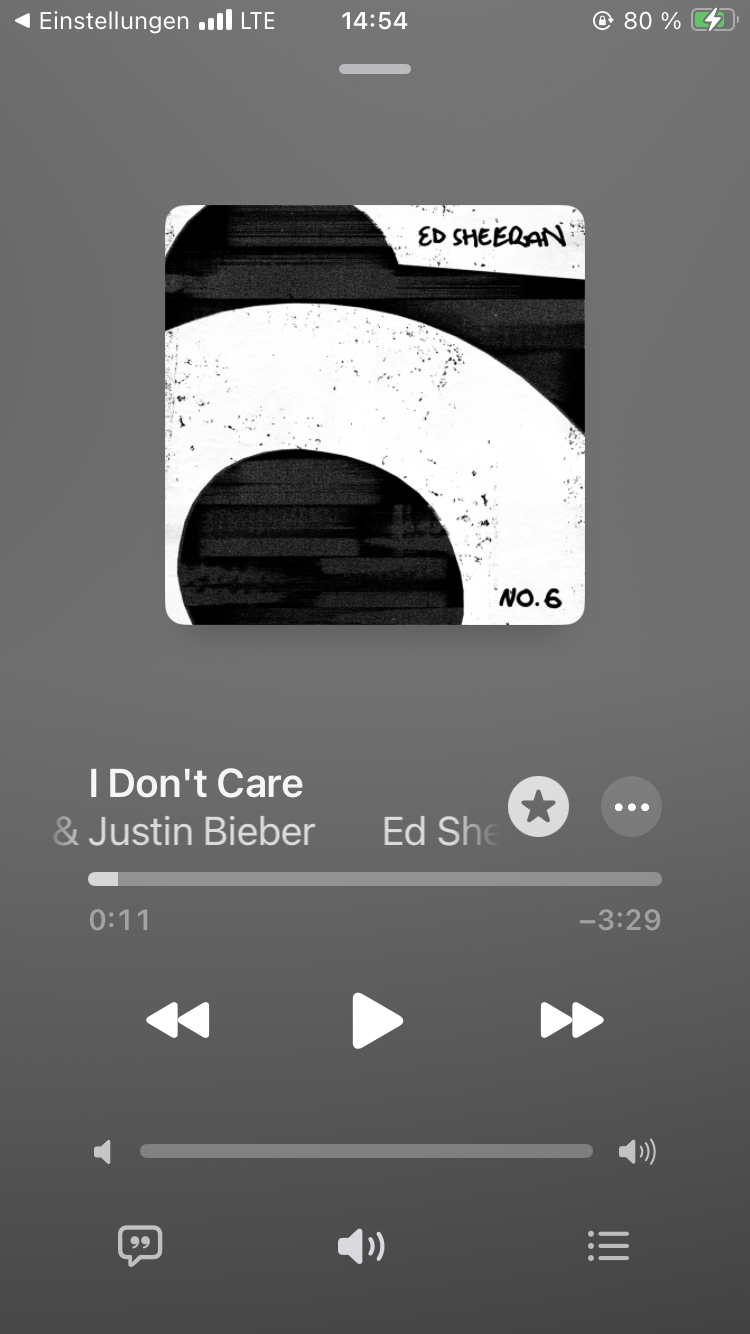Open the three-dot more options menu

[631, 807]
